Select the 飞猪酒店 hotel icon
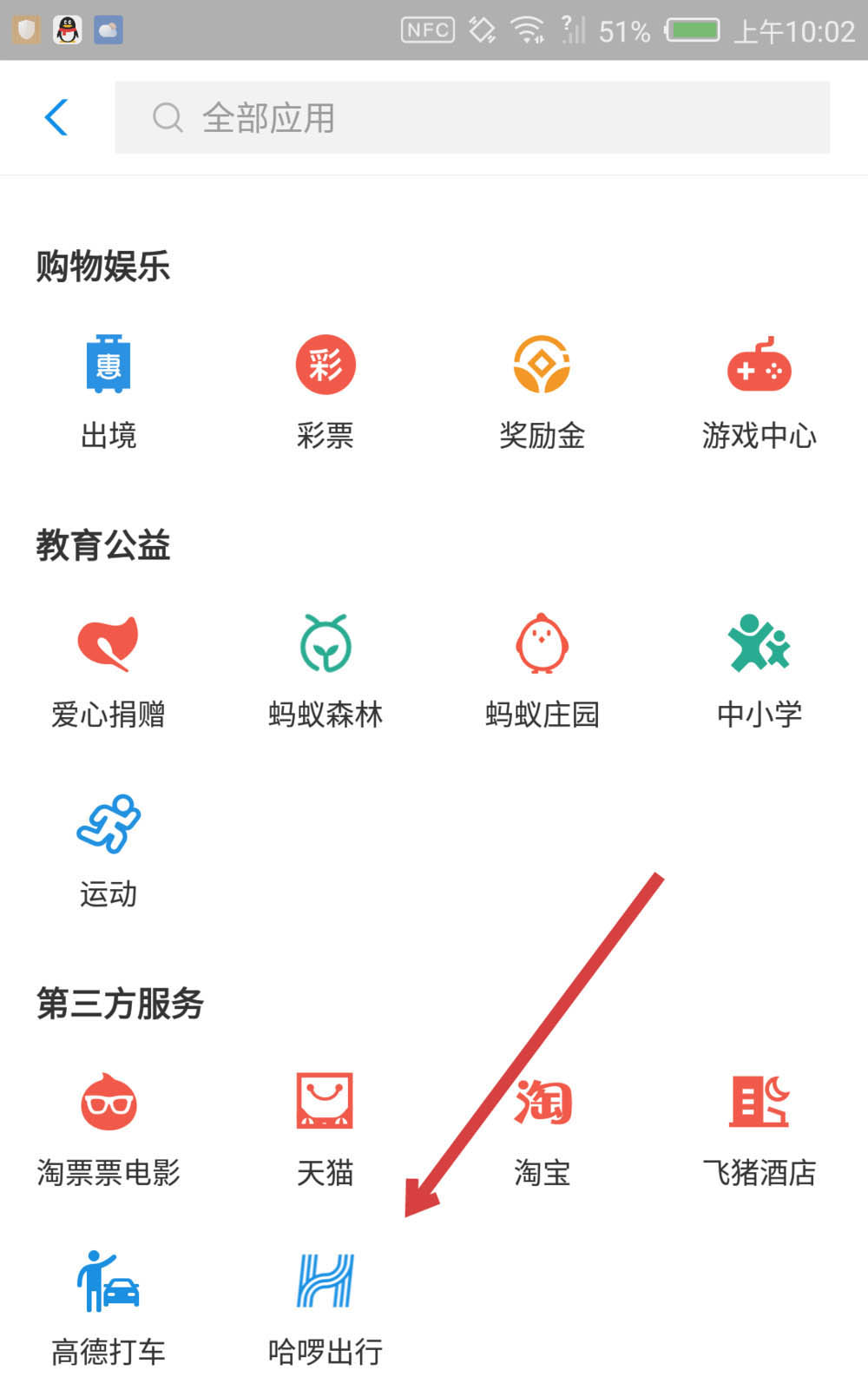The height and width of the screenshot is (1377, 868). click(759, 1101)
